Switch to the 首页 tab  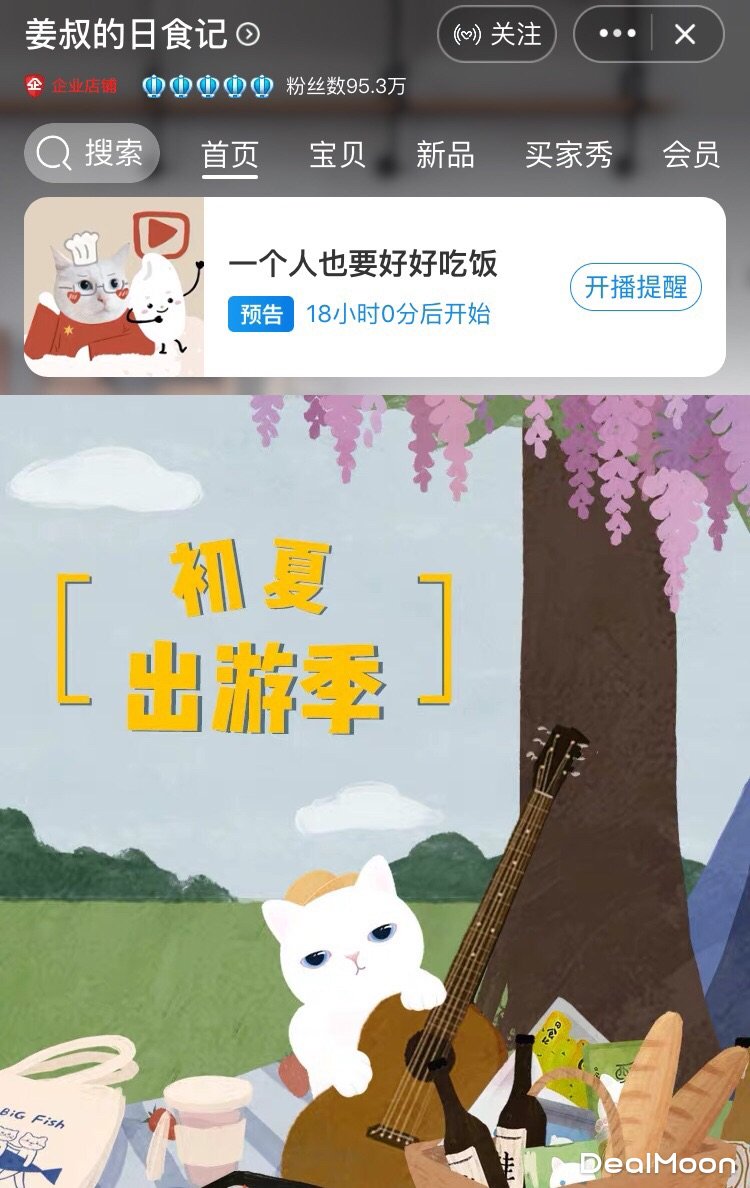tap(230, 155)
